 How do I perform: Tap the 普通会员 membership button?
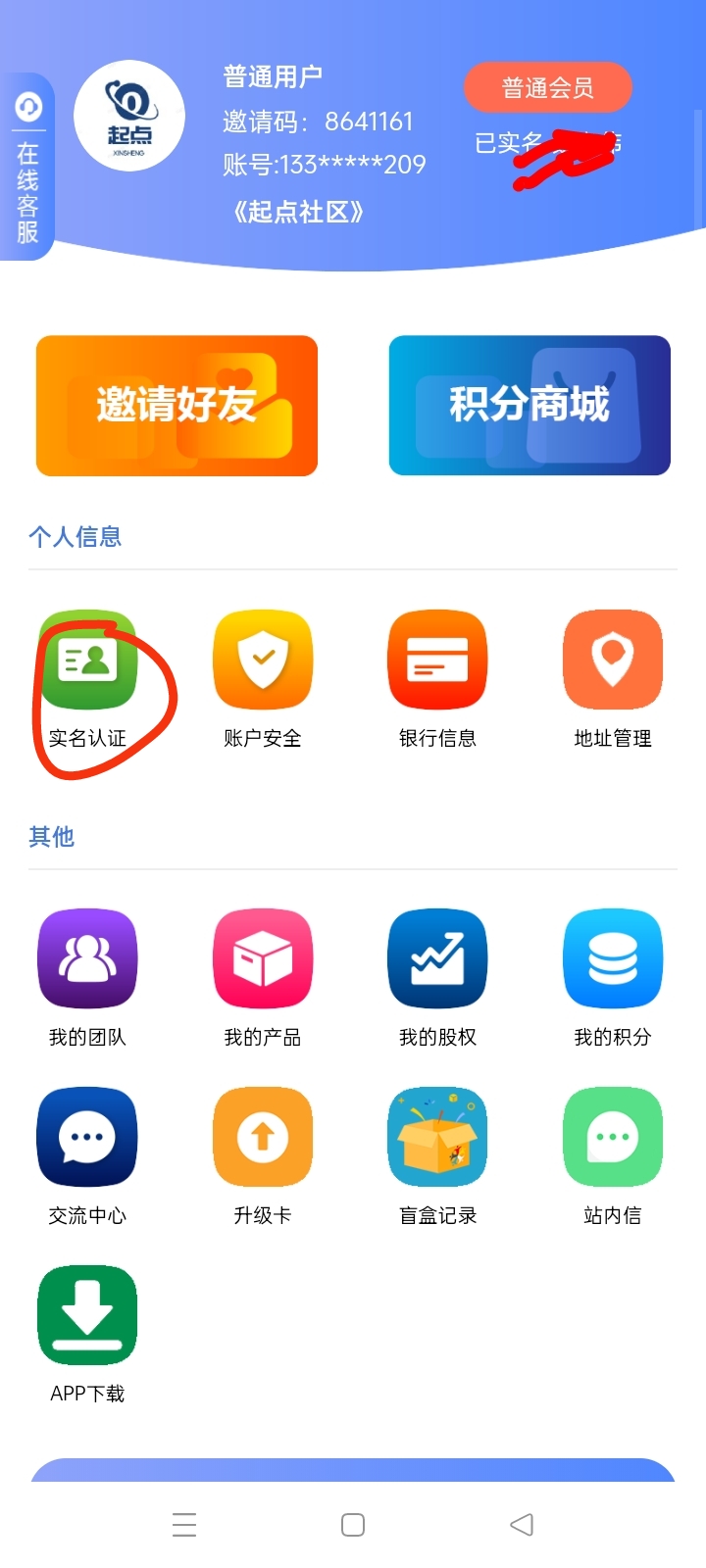(x=547, y=88)
